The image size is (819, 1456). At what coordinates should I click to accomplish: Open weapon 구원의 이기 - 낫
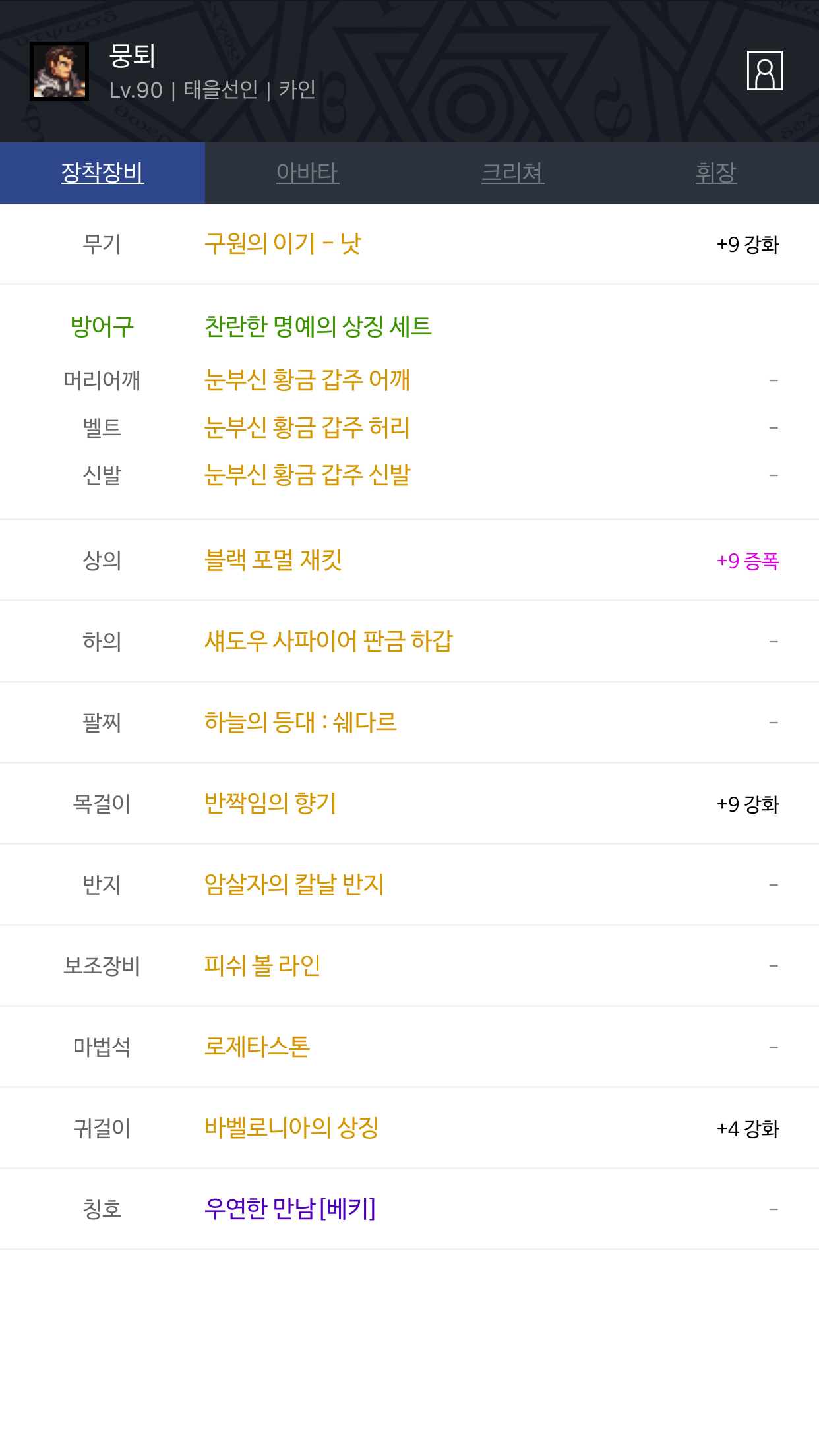(x=283, y=243)
